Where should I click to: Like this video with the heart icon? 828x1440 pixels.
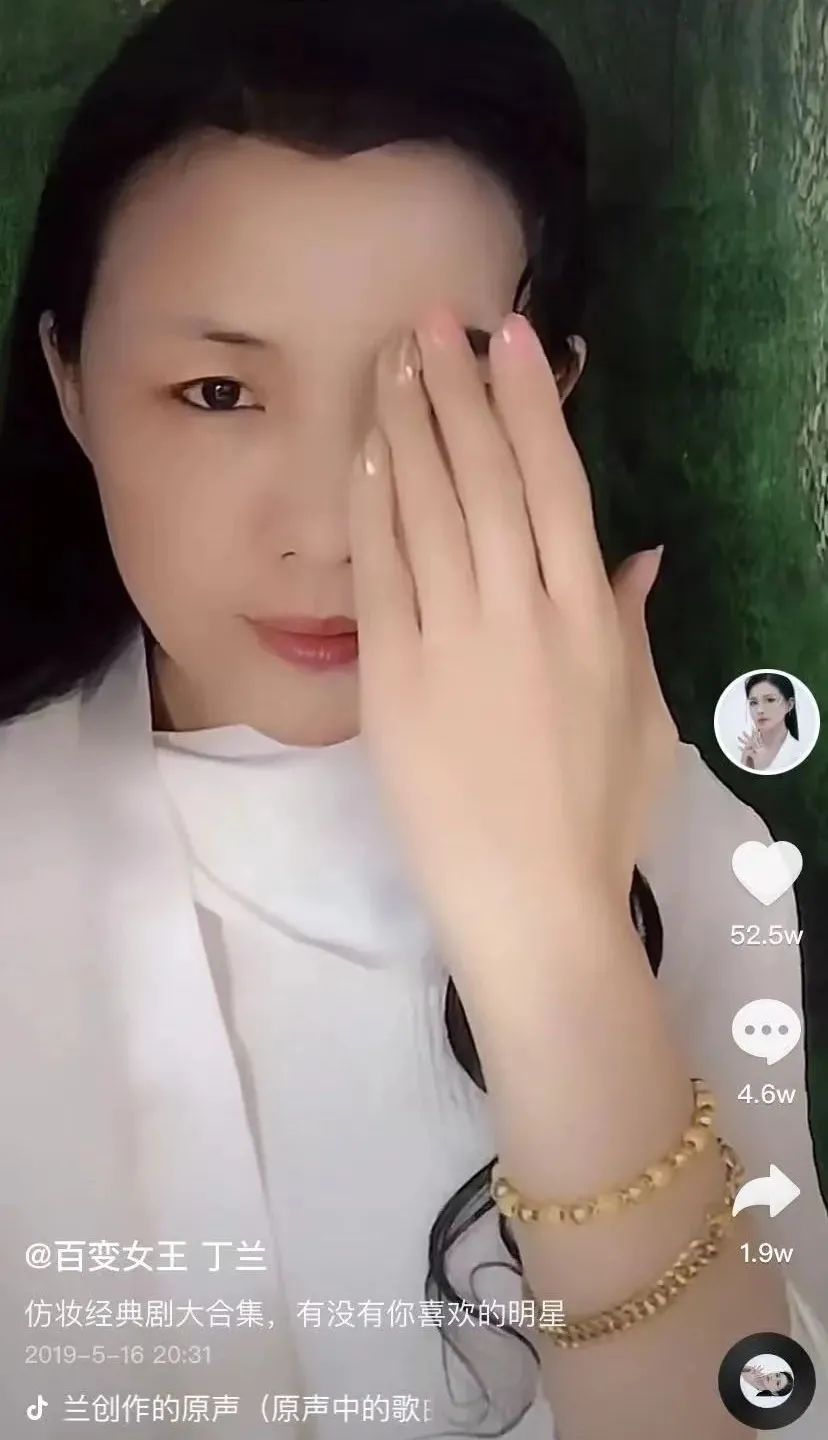767,874
